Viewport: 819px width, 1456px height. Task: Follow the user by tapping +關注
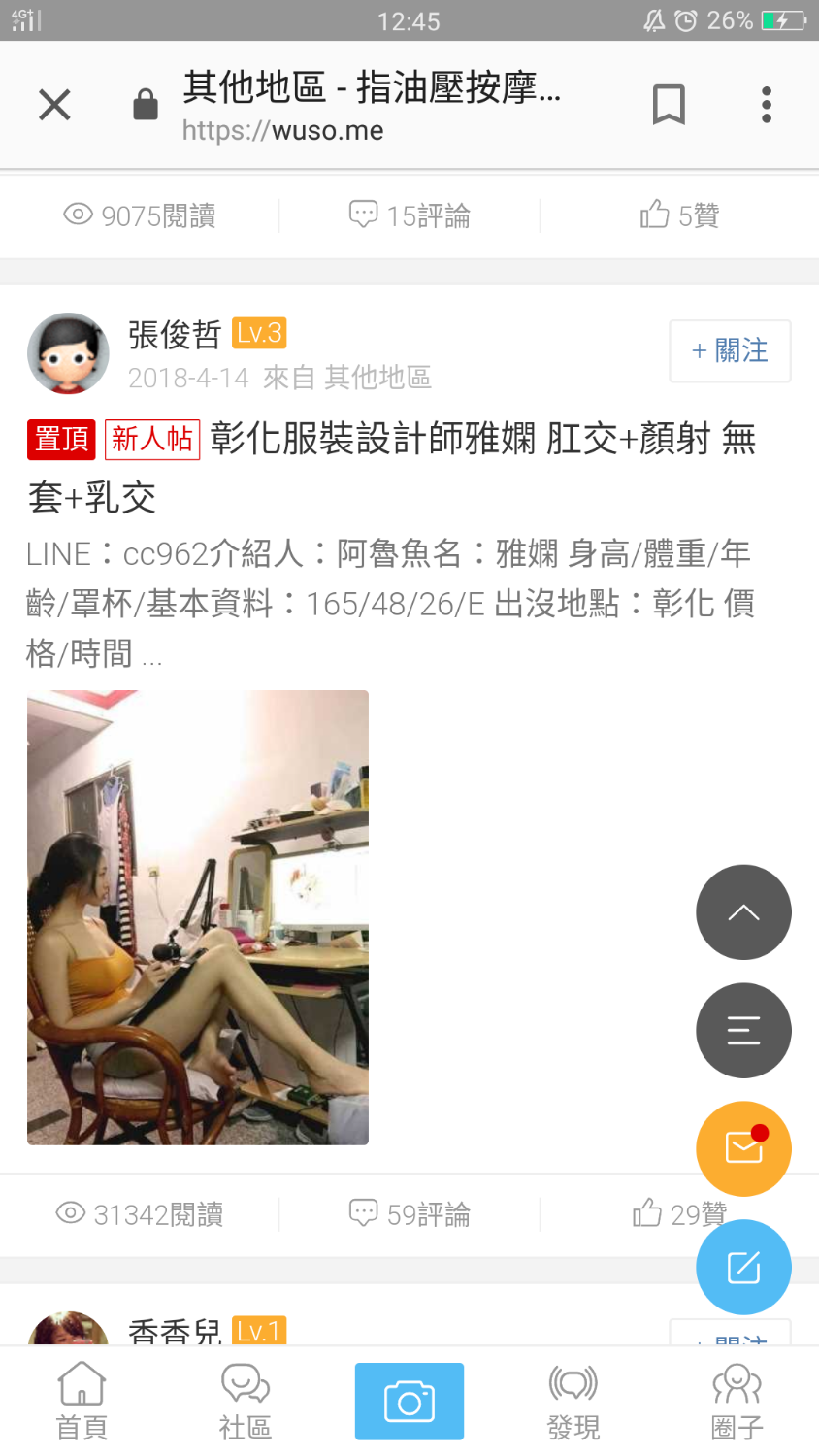730,351
